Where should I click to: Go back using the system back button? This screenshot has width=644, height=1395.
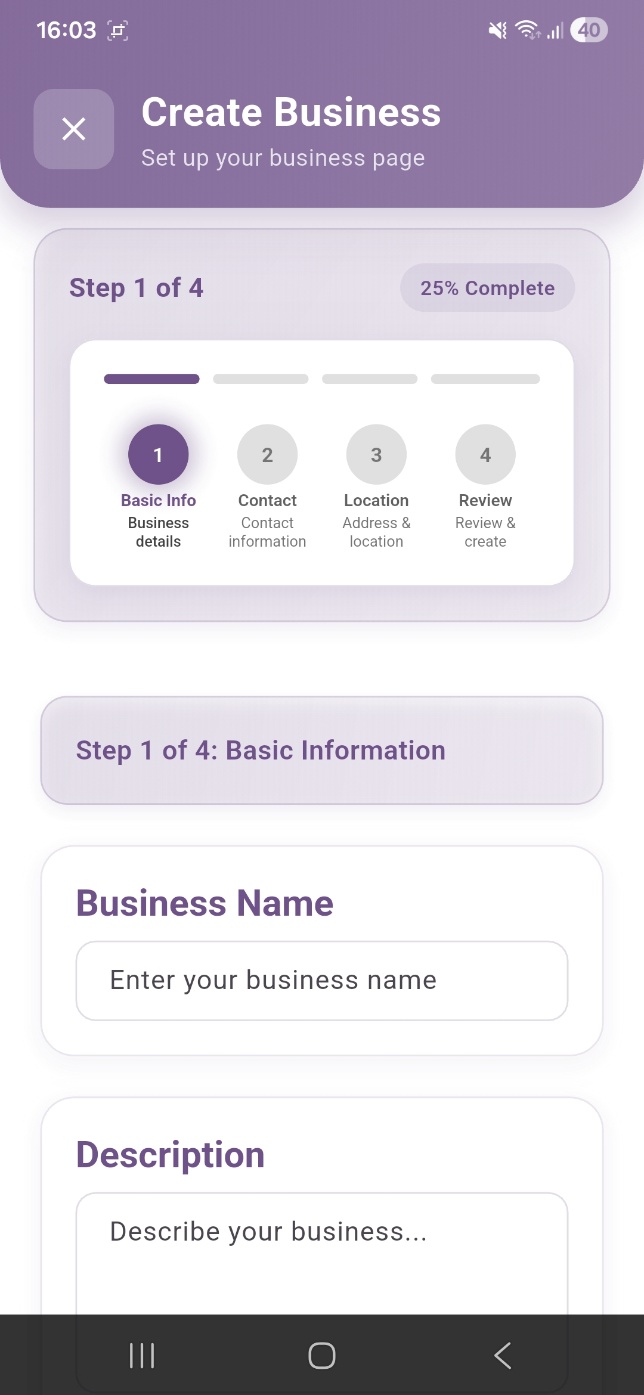pyautogui.click(x=502, y=1355)
